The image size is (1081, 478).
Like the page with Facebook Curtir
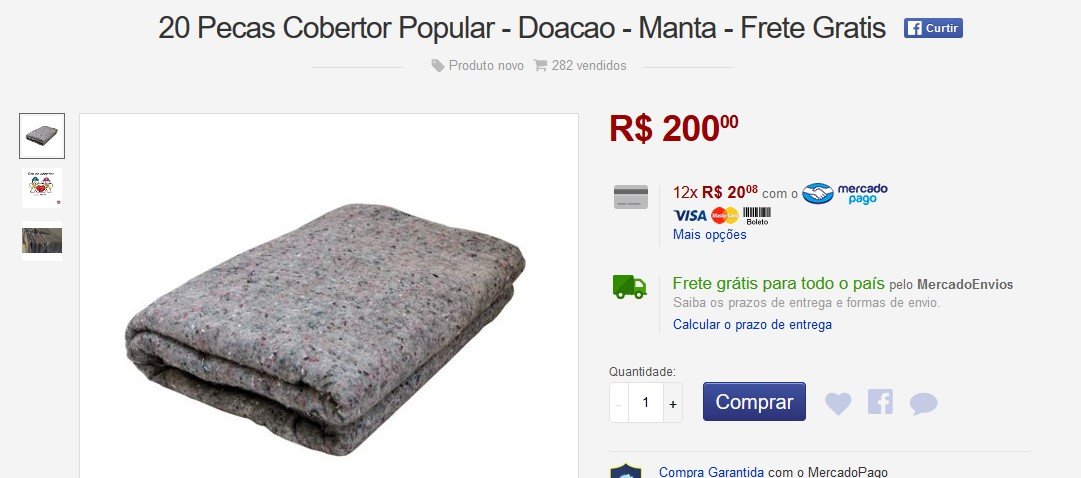click(x=933, y=28)
